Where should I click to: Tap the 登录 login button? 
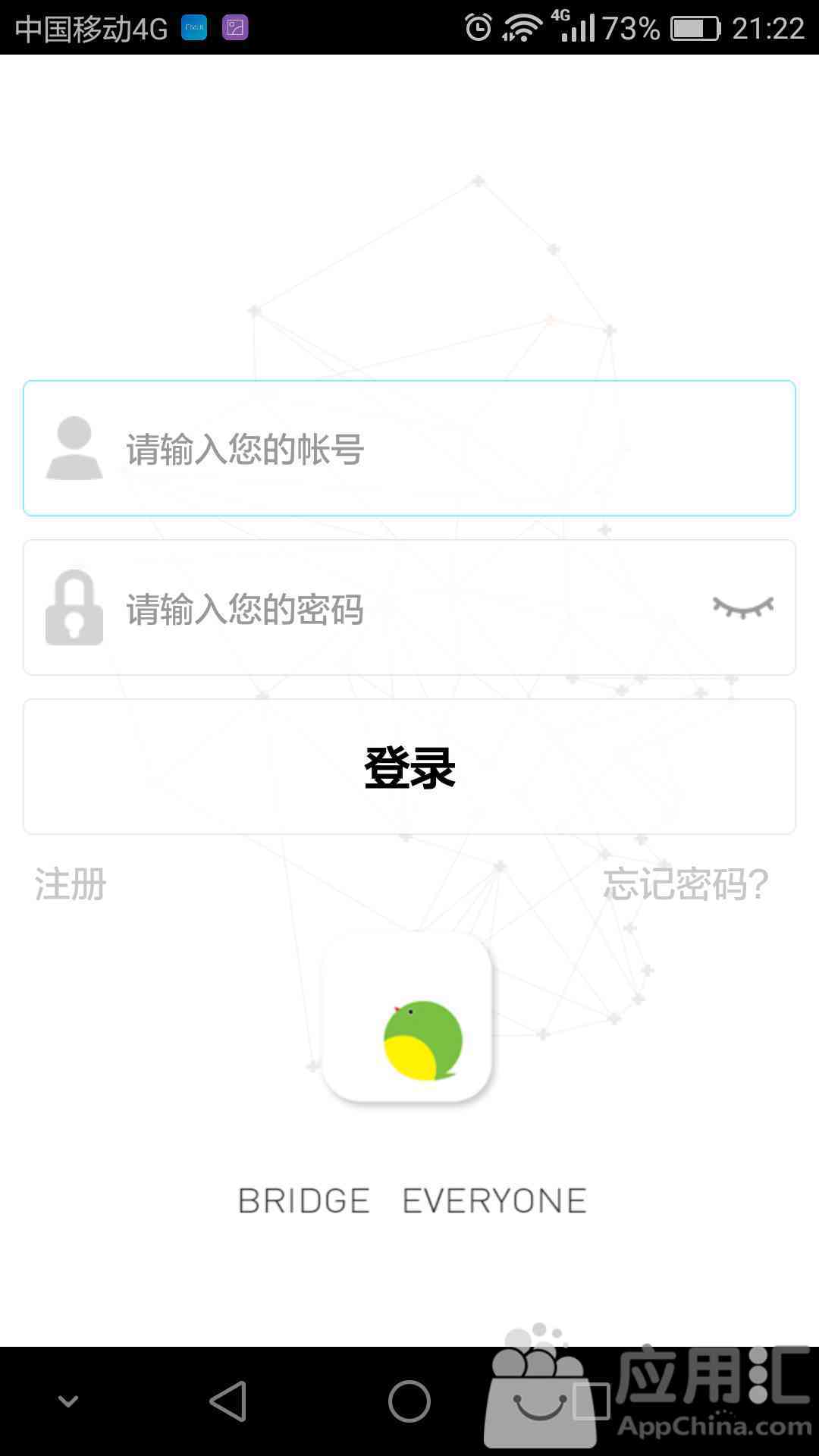tap(409, 767)
